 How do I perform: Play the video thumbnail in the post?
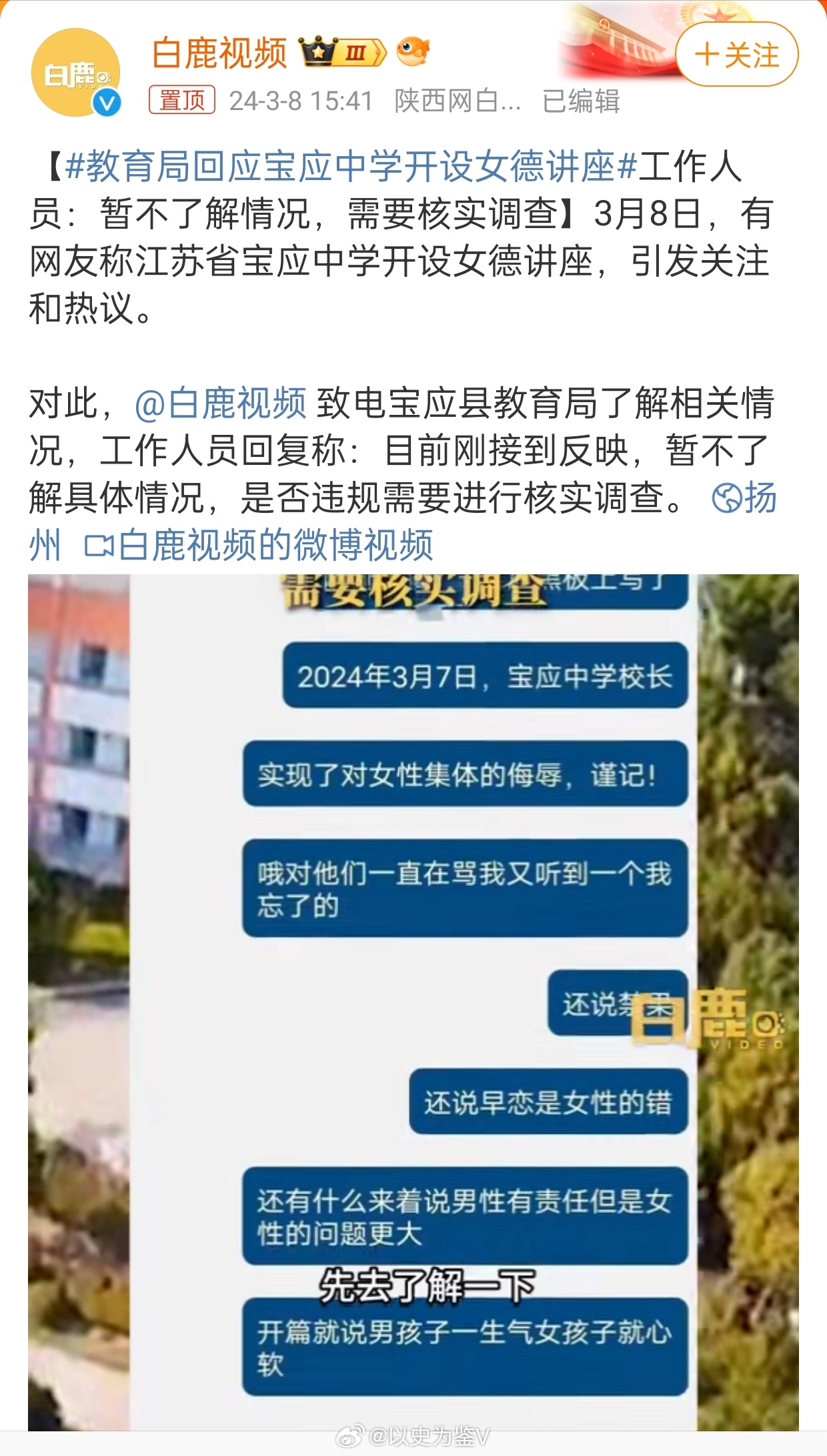point(414,1002)
